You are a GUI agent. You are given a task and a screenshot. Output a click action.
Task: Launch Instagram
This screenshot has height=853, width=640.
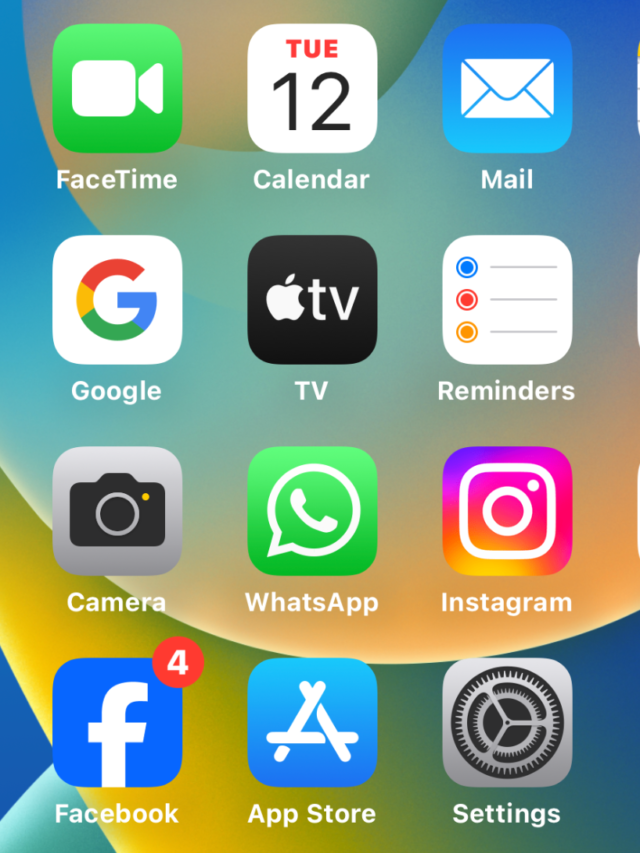coord(507,511)
